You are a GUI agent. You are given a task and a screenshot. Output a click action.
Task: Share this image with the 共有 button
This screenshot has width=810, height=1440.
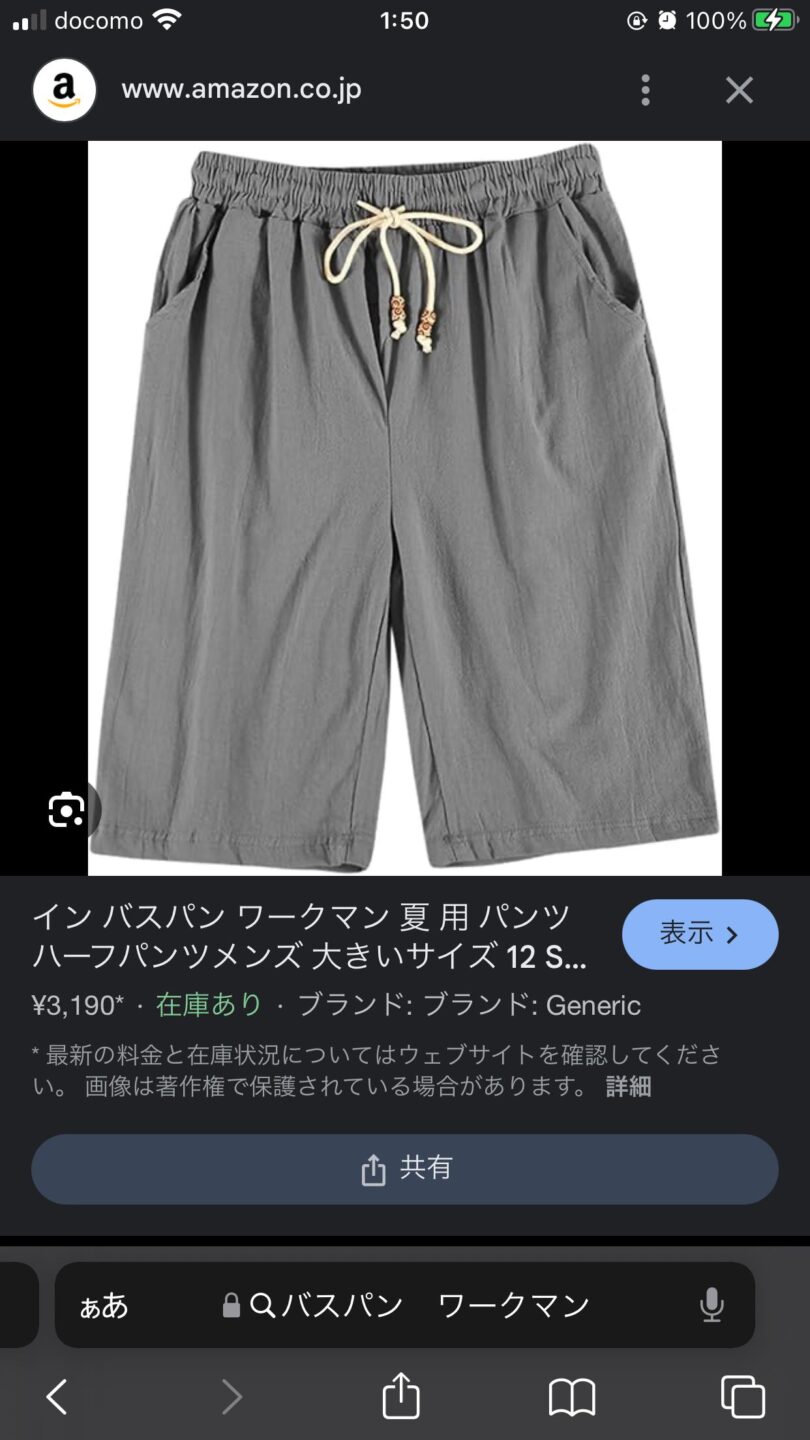pyautogui.click(x=405, y=1169)
